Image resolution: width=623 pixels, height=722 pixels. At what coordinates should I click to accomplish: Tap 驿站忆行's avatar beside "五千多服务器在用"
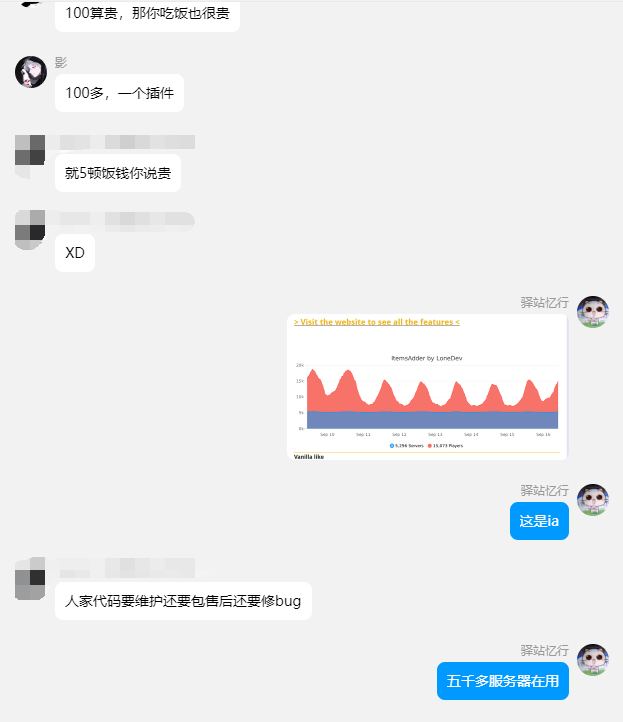pyautogui.click(x=593, y=660)
